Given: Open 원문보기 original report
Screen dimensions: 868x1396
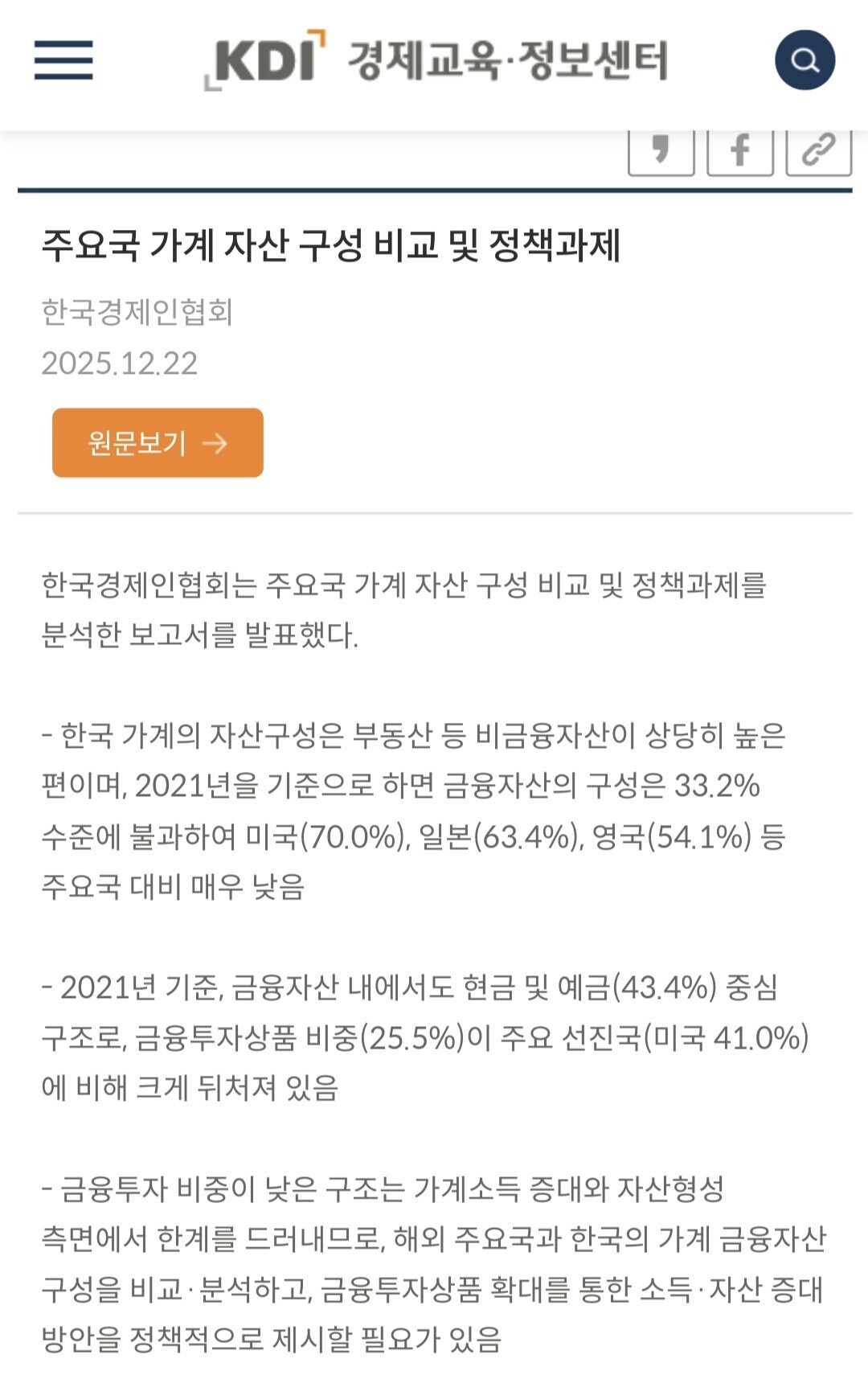Looking at the screenshot, I should 158,442.
